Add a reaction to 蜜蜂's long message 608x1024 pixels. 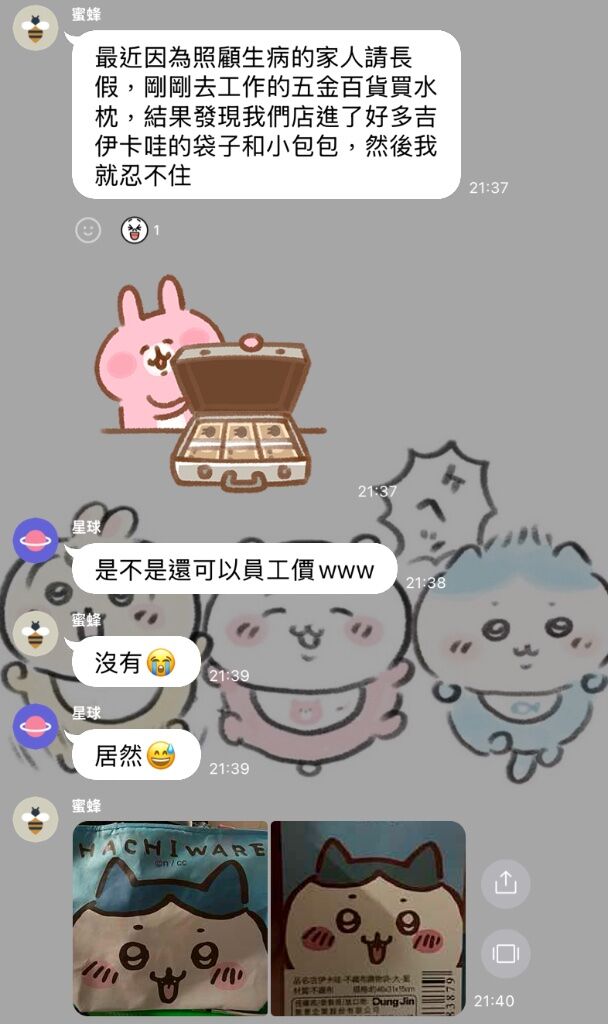pos(88,230)
